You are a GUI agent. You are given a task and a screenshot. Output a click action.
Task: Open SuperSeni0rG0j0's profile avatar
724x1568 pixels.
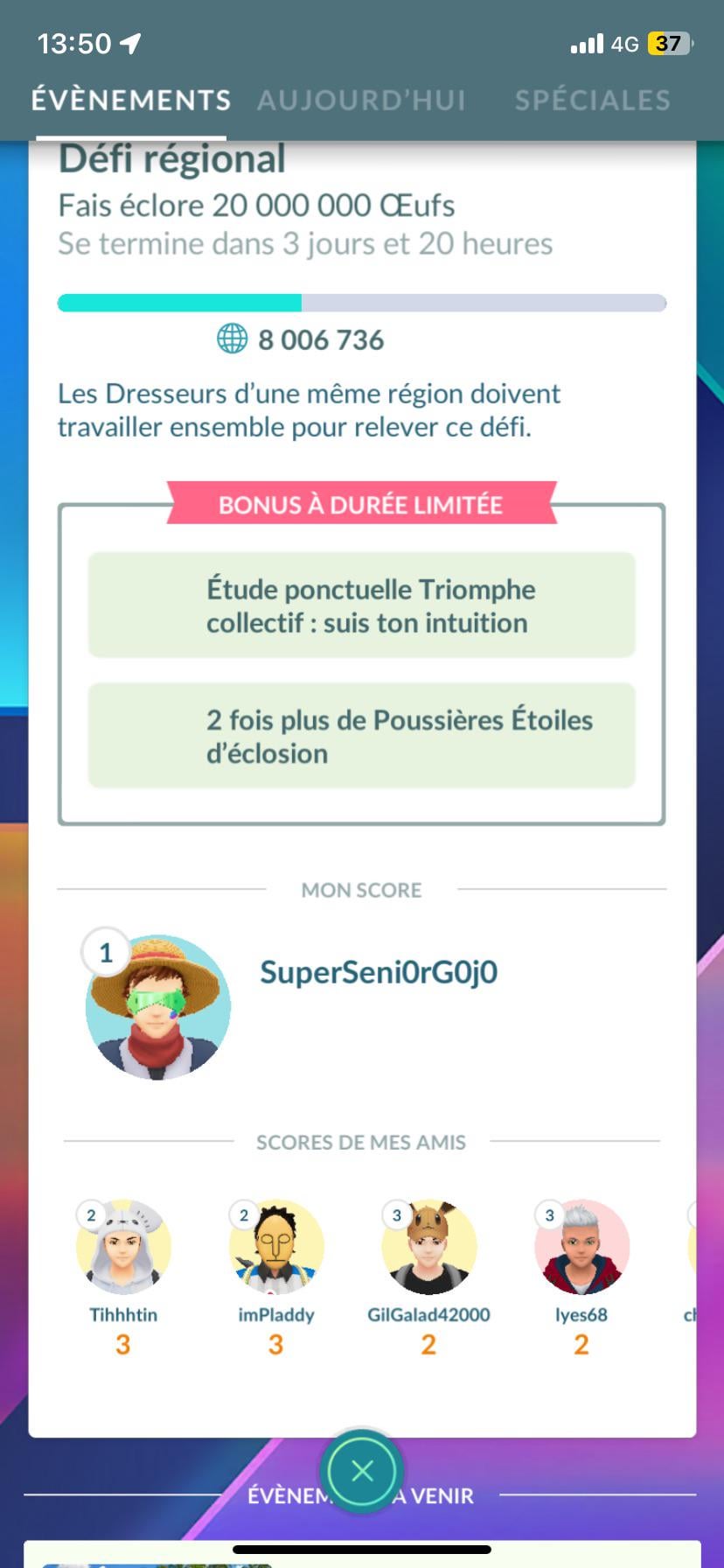[158, 1007]
